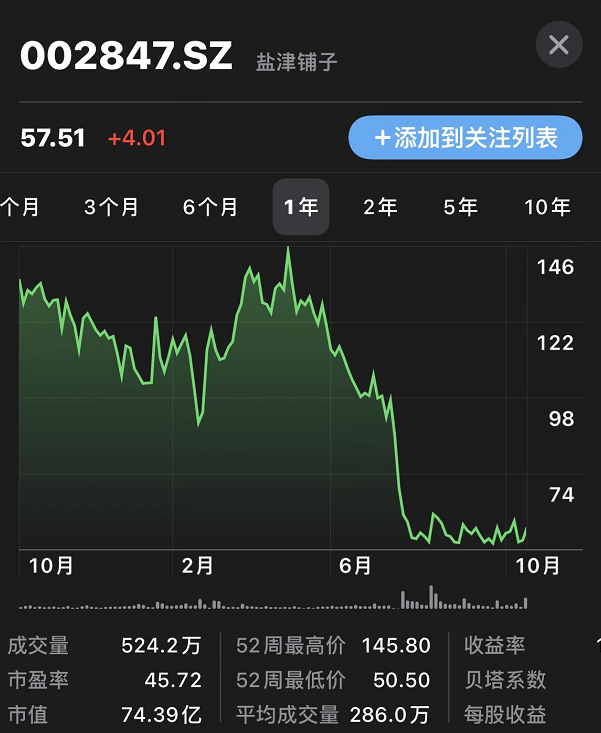Switch chart range to 3个月
The width and height of the screenshot is (601, 733).
click(111, 207)
